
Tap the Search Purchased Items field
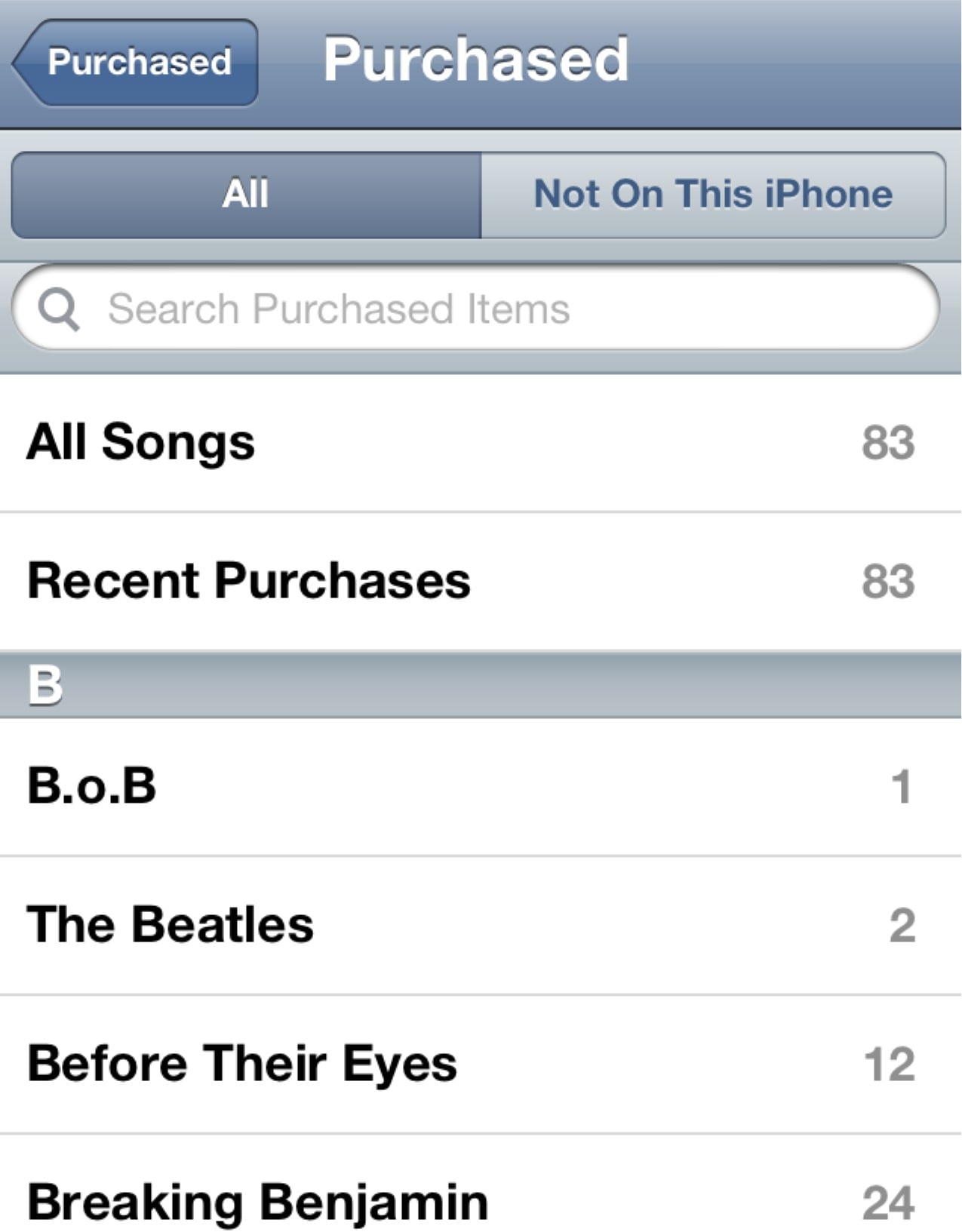[x=476, y=308]
